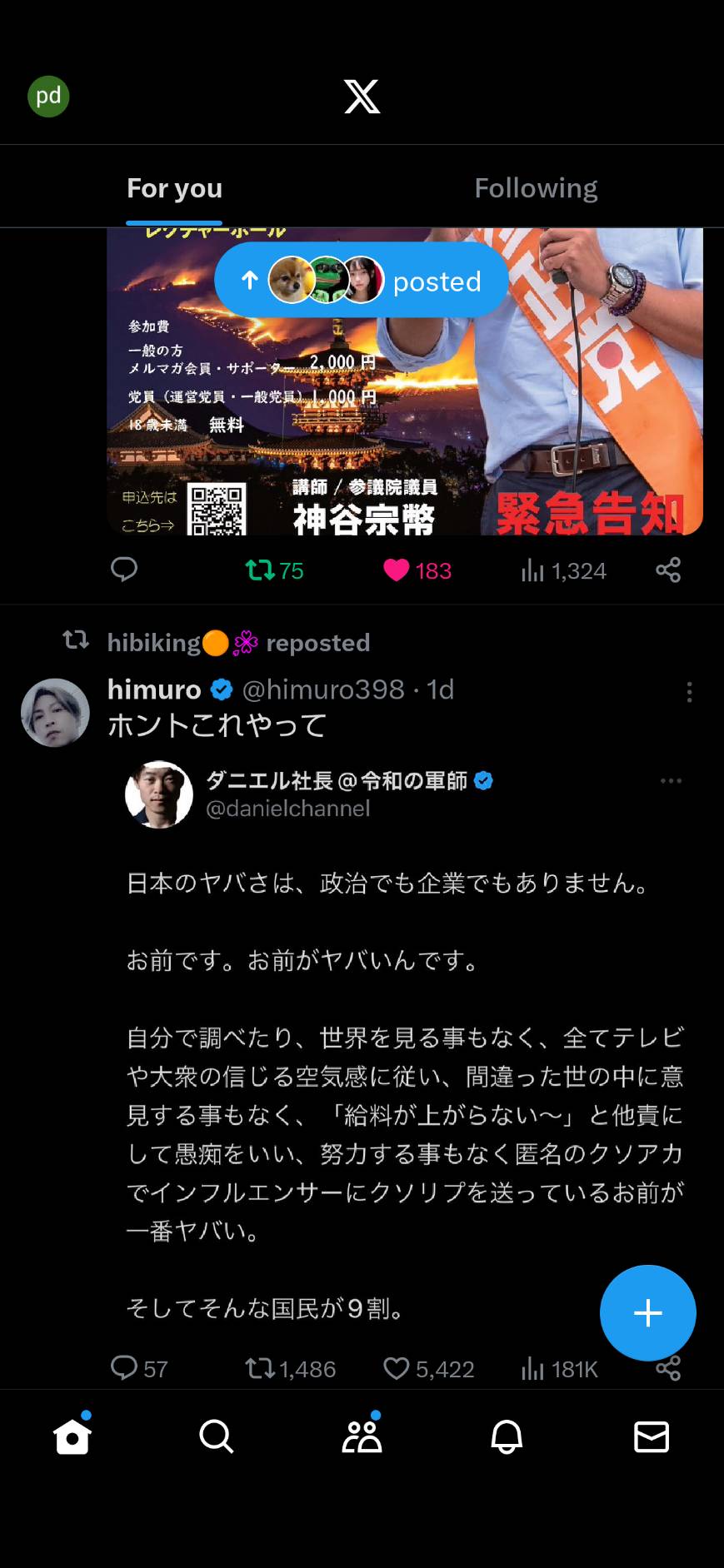Image resolution: width=724 pixels, height=1568 pixels.
Task: Compose a new post with plus button
Action: [648, 1313]
